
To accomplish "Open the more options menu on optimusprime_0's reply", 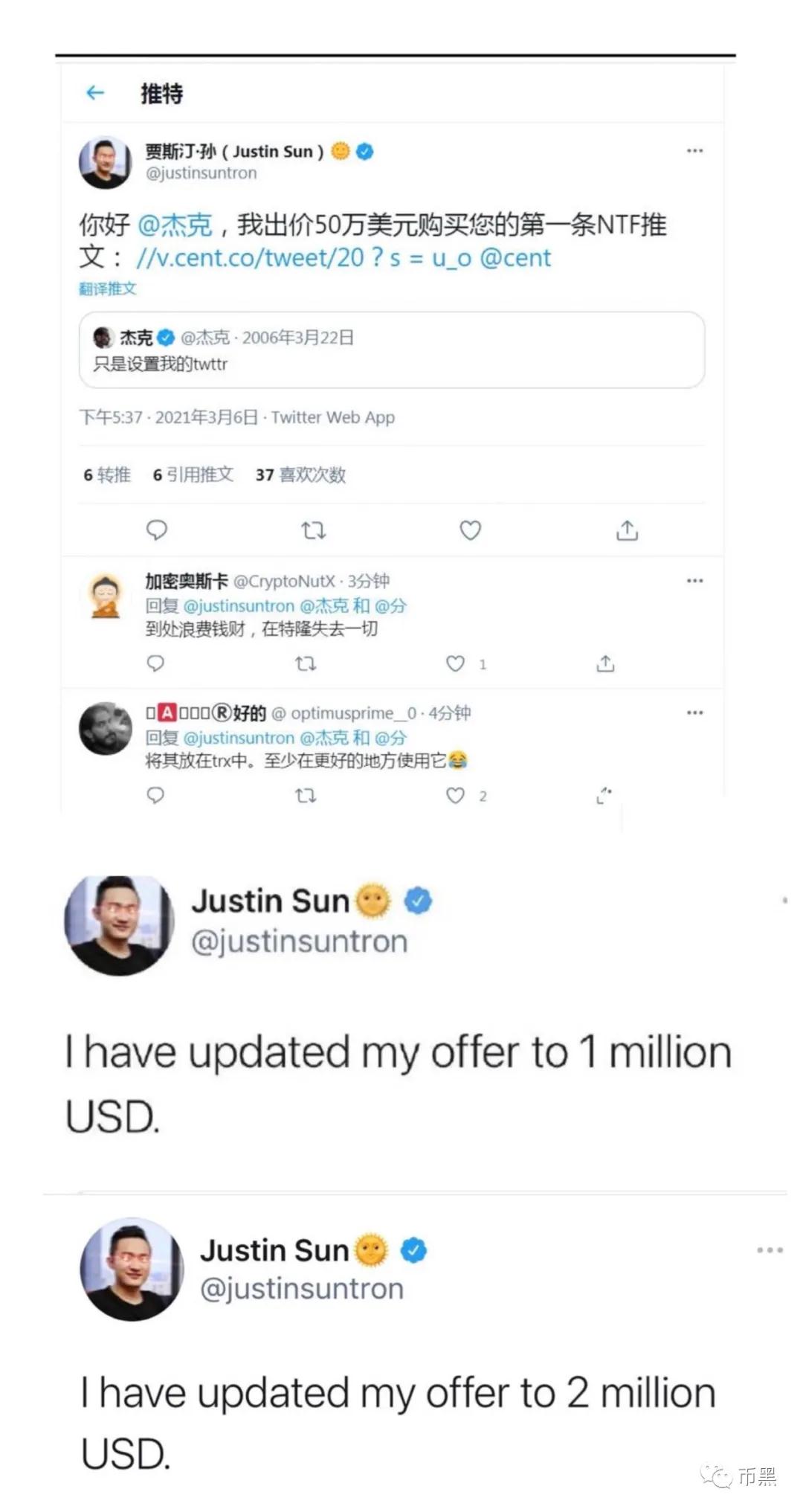I will pos(694,712).
